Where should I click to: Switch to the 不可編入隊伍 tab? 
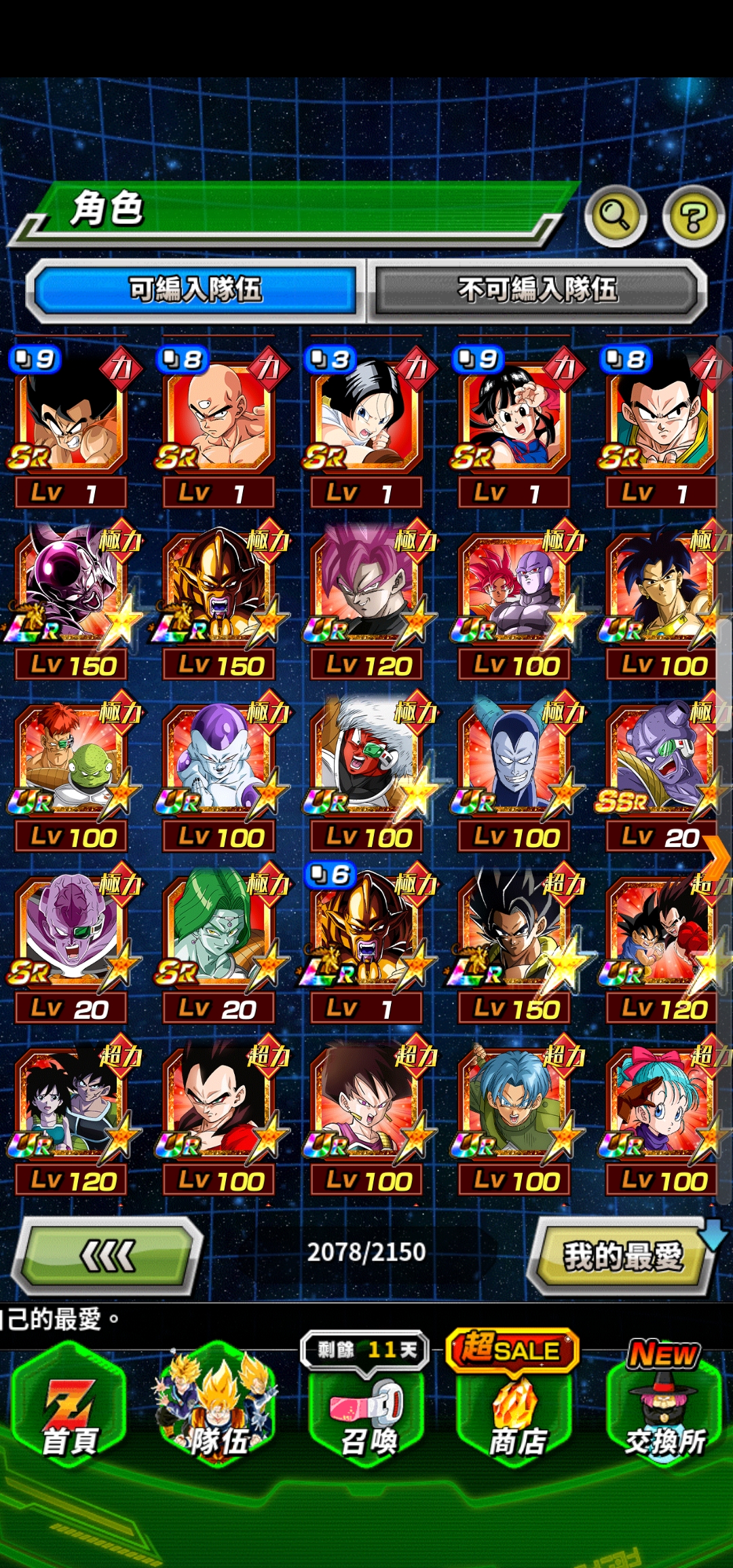pos(537,290)
